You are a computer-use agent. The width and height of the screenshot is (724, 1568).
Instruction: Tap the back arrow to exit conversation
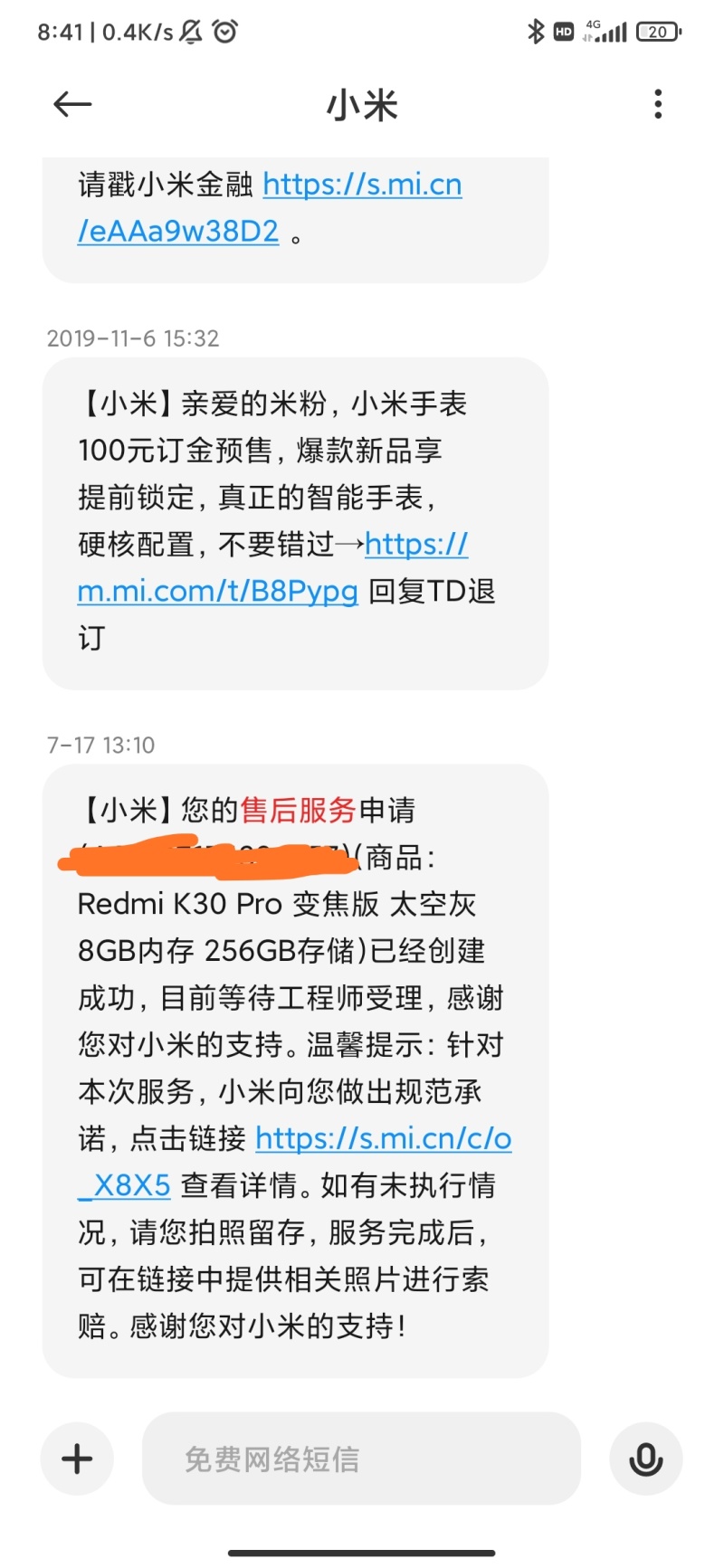[x=71, y=103]
